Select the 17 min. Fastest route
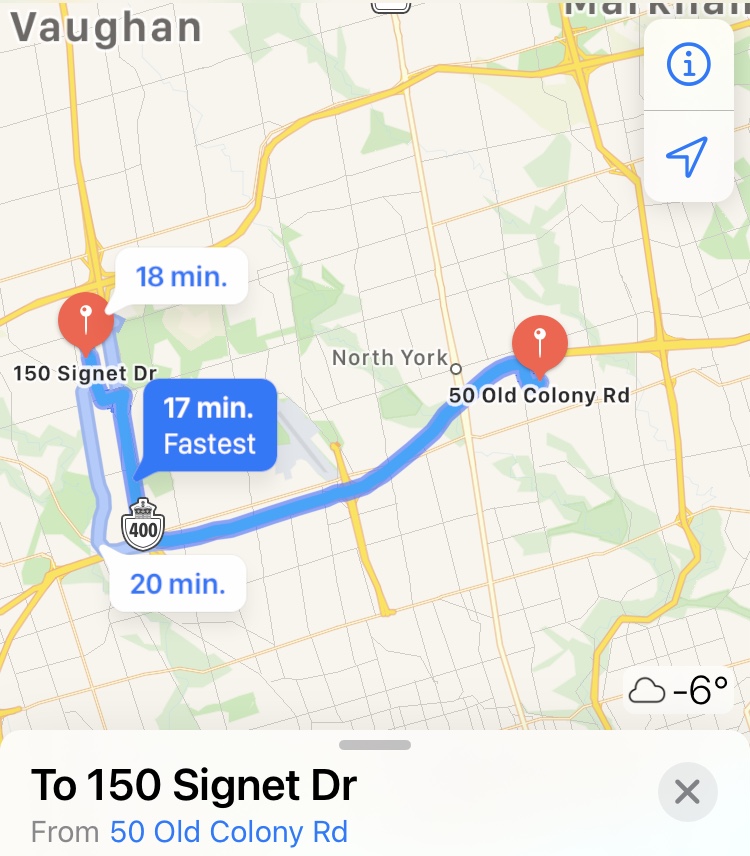 209,426
